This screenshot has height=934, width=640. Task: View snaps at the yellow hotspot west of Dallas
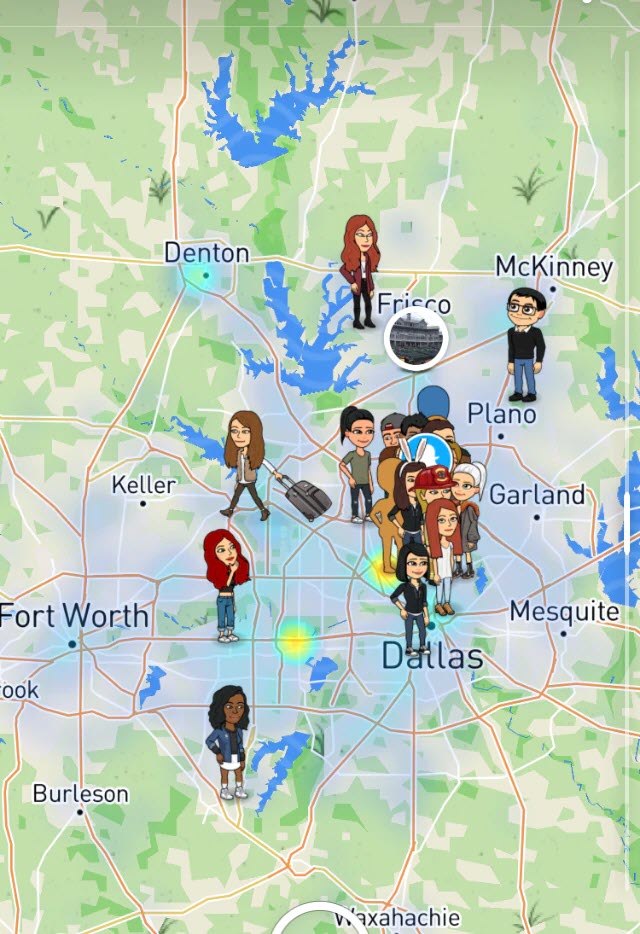coord(295,641)
